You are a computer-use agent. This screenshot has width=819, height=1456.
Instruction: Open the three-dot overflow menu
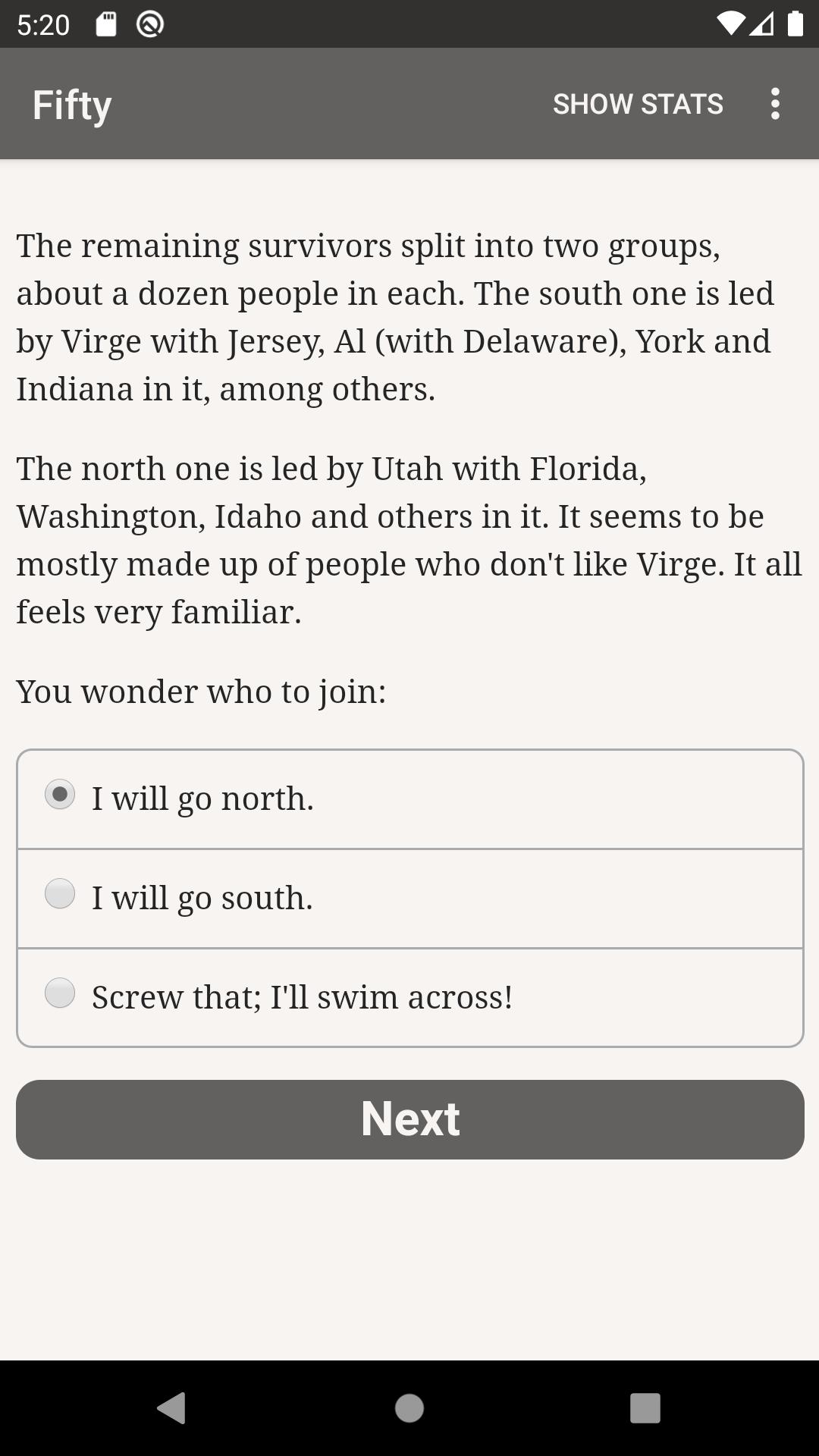pyautogui.click(x=775, y=104)
